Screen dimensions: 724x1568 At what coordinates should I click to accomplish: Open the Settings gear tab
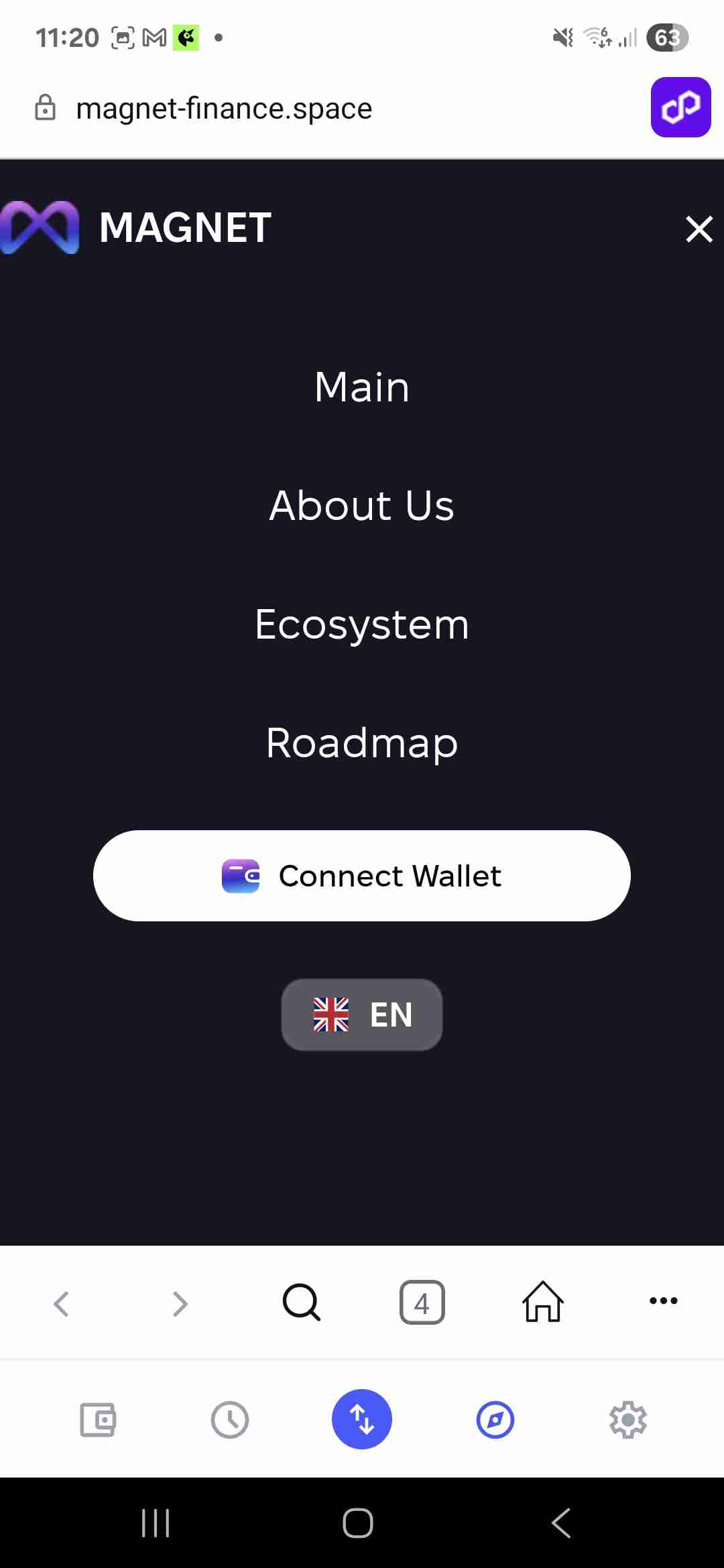[x=627, y=1419]
